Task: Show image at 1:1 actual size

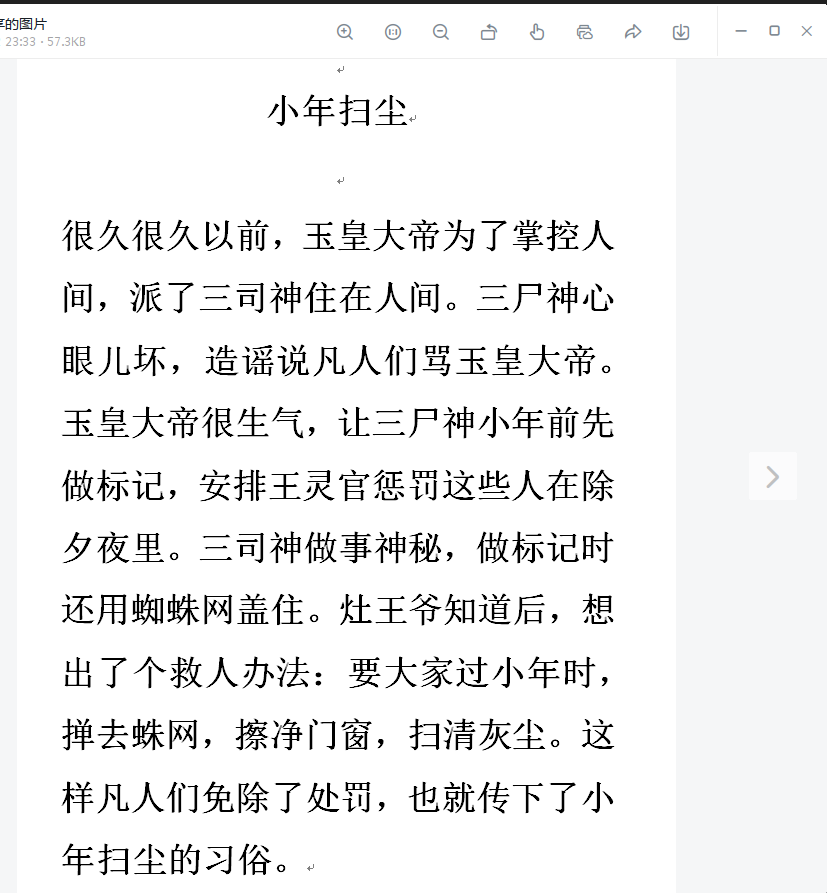Action: pyautogui.click(x=393, y=32)
